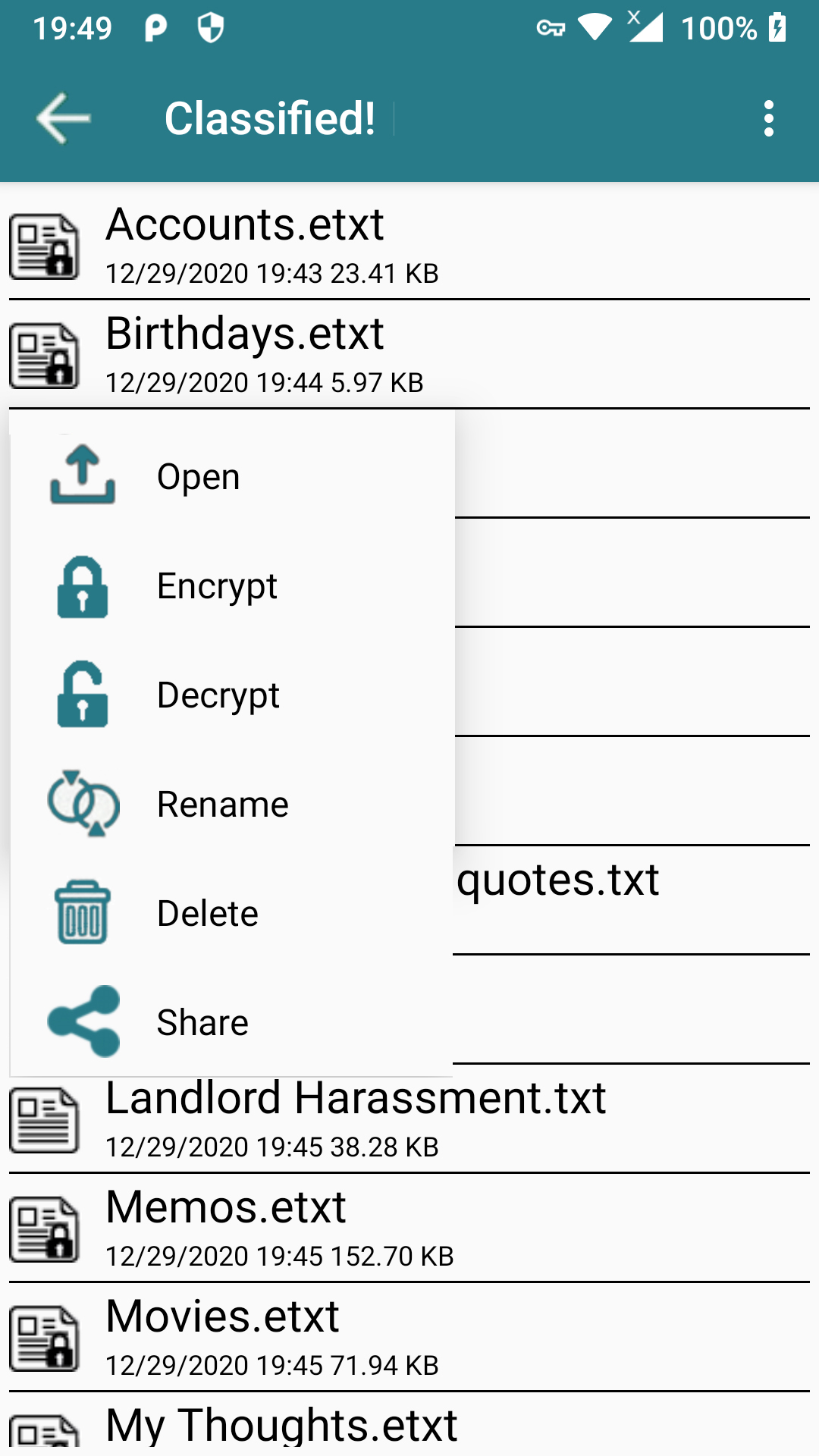Image resolution: width=819 pixels, height=1456 pixels.
Task: Go back using the arrow icon
Action: 64,118
